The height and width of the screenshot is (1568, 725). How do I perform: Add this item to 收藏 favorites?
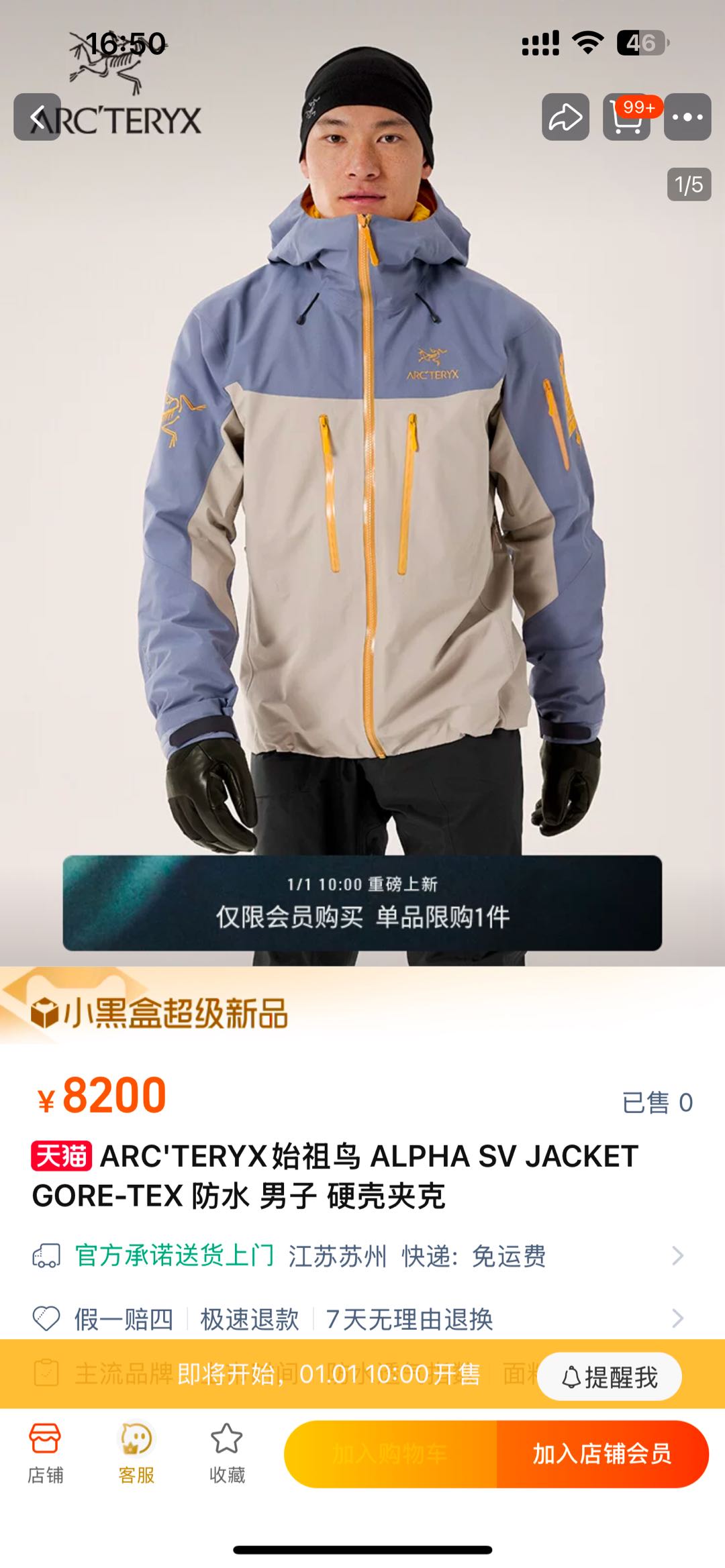pyautogui.click(x=227, y=1453)
